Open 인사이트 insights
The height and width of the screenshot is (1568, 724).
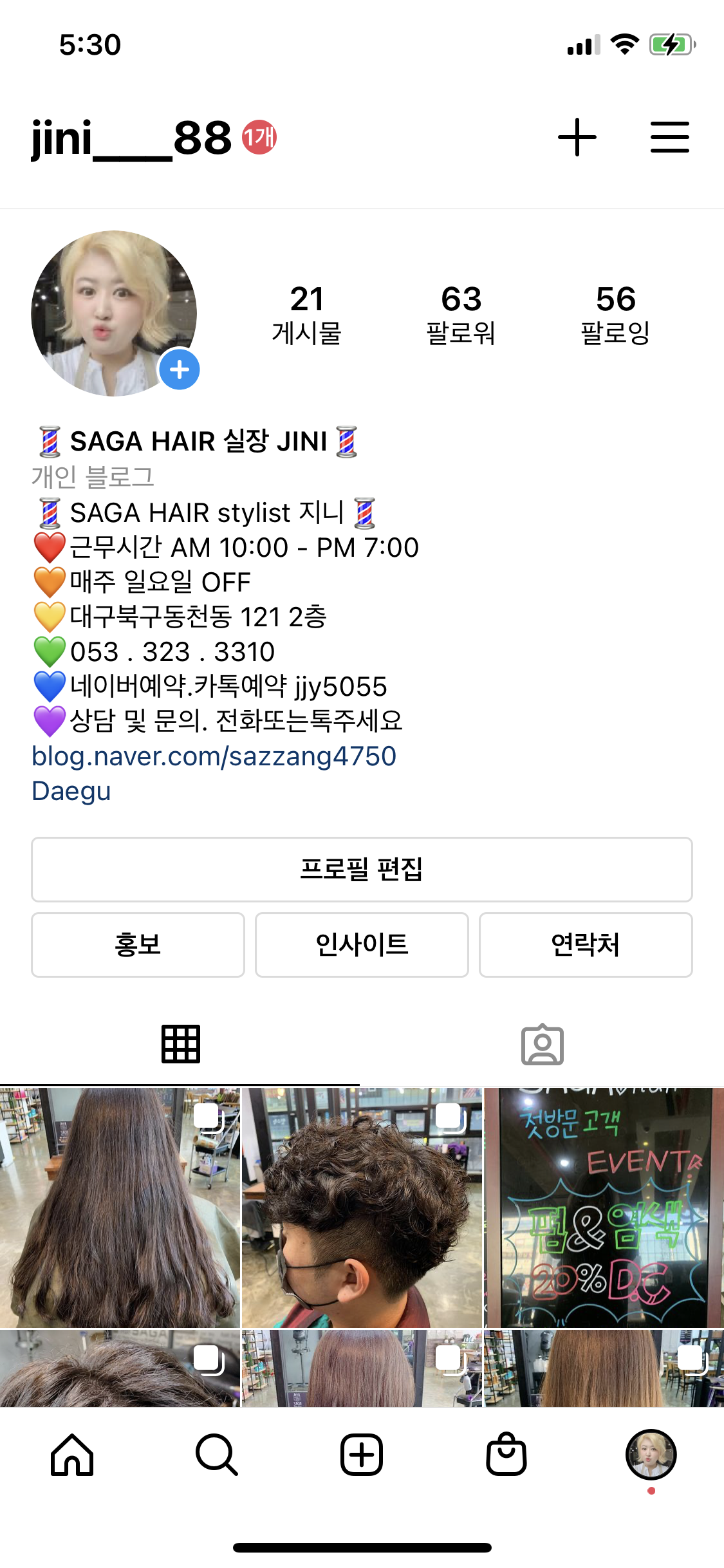(362, 945)
